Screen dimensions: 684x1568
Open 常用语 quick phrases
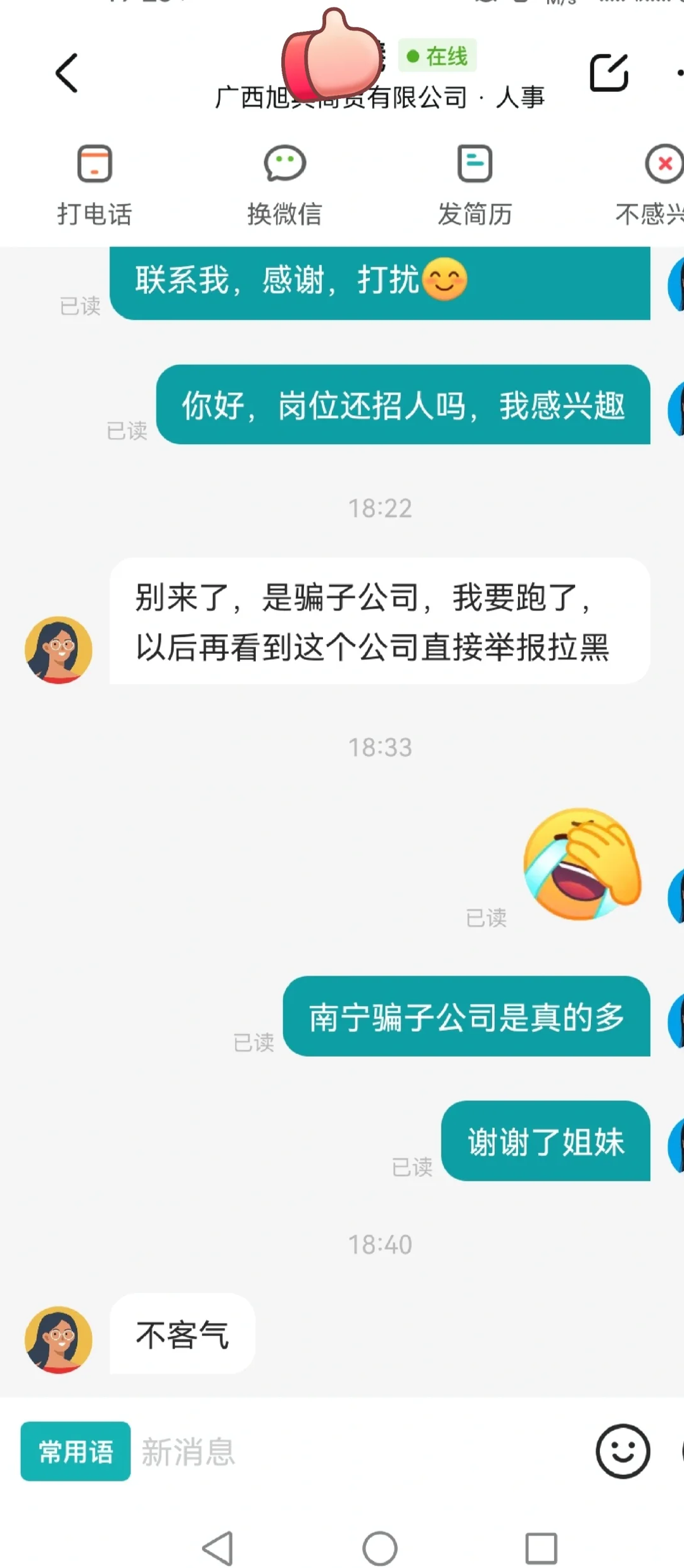click(x=75, y=1451)
